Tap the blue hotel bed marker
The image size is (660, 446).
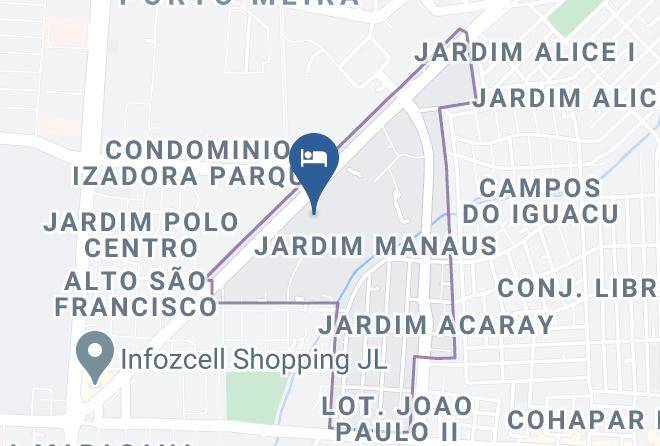click(314, 162)
